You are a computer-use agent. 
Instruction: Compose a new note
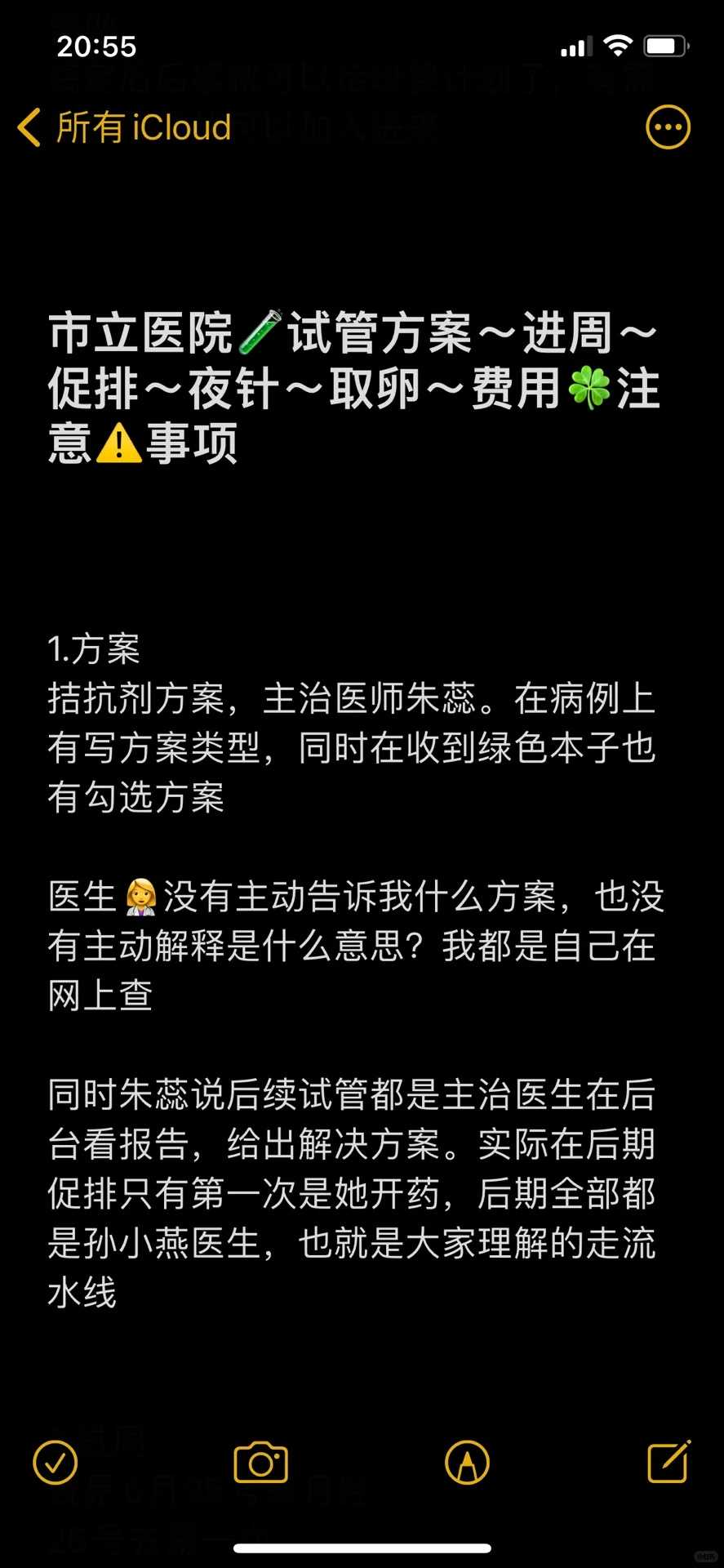coord(668,1463)
